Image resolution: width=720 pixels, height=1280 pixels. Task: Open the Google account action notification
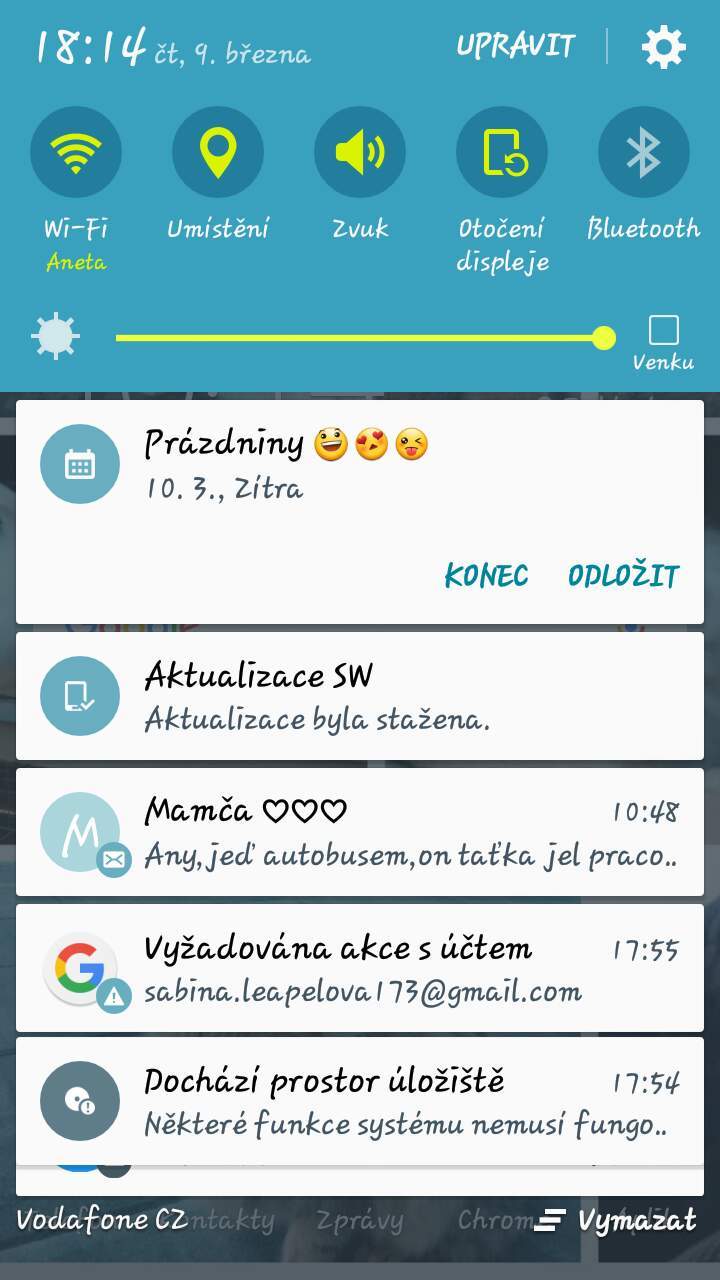tap(360, 968)
